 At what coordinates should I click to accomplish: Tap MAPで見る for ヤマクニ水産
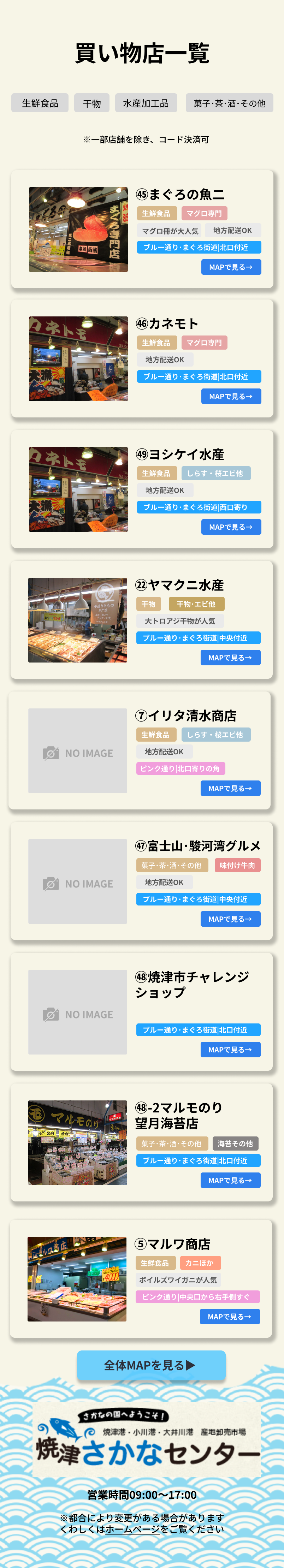pyautogui.click(x=230, y=657)
